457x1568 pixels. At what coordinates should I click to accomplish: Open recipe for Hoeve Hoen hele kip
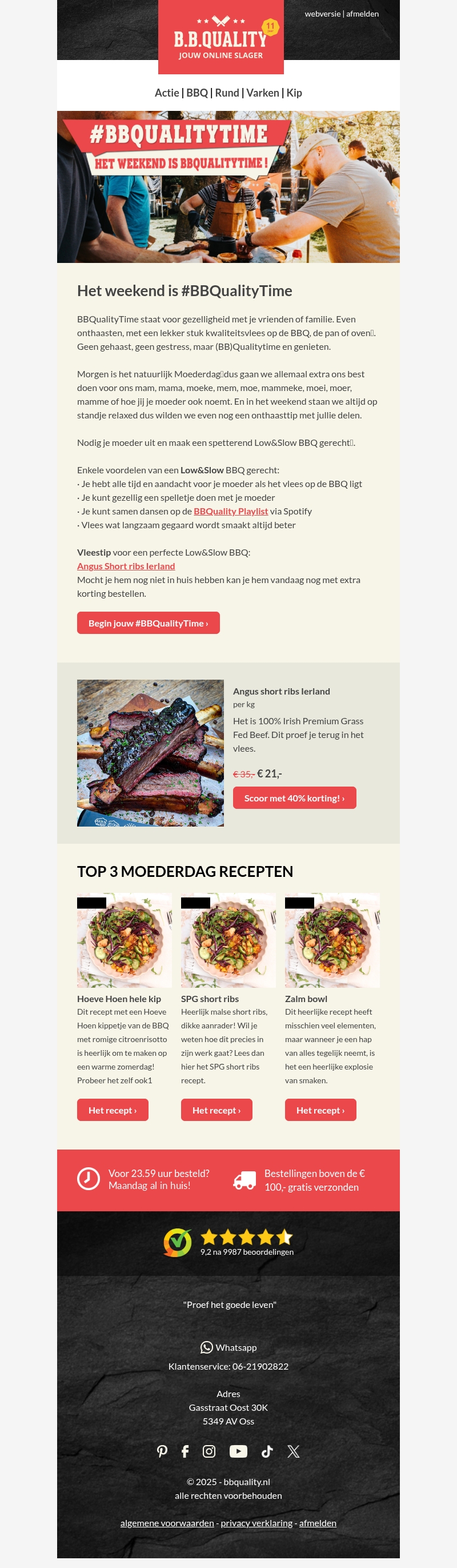[113, 1110]
